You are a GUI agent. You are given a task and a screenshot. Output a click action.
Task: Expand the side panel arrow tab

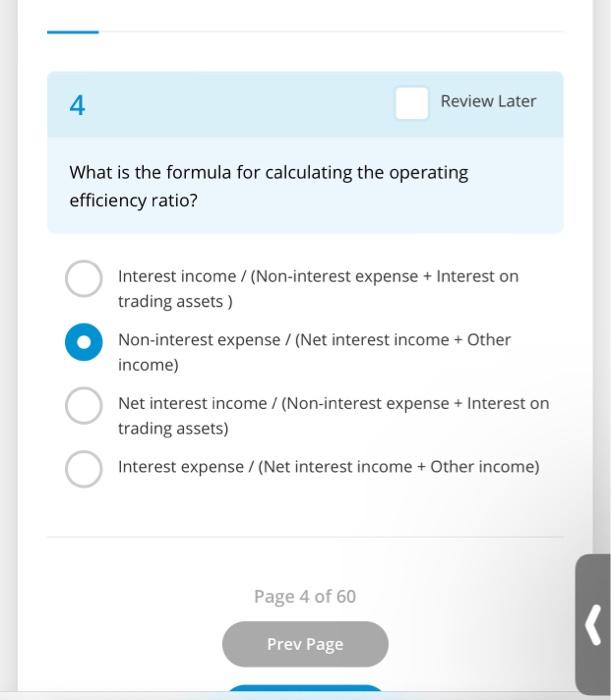pyautogui.click(x=594, y=624)
